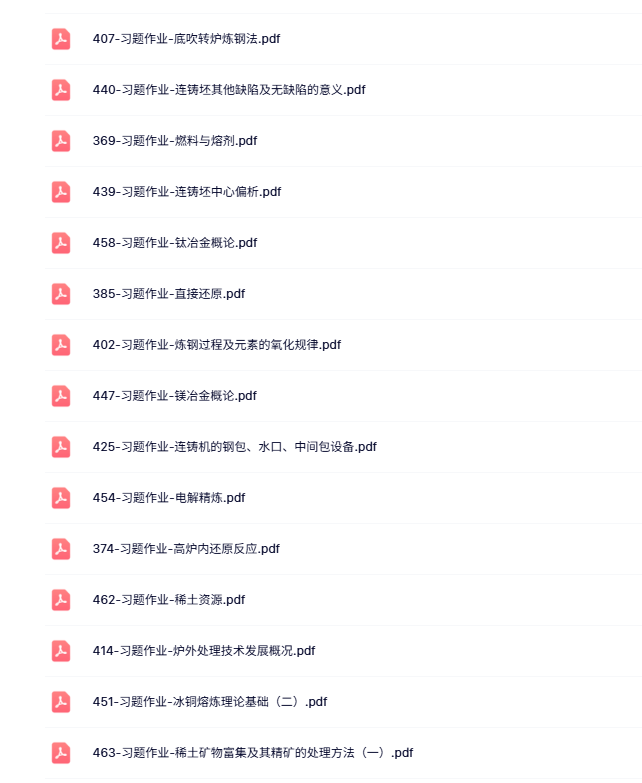The width and height of the screenshot is (642, 783).
Task: View 439-习题作业-连铸坯中心偏析.pdf
Action: coord(187,192)
